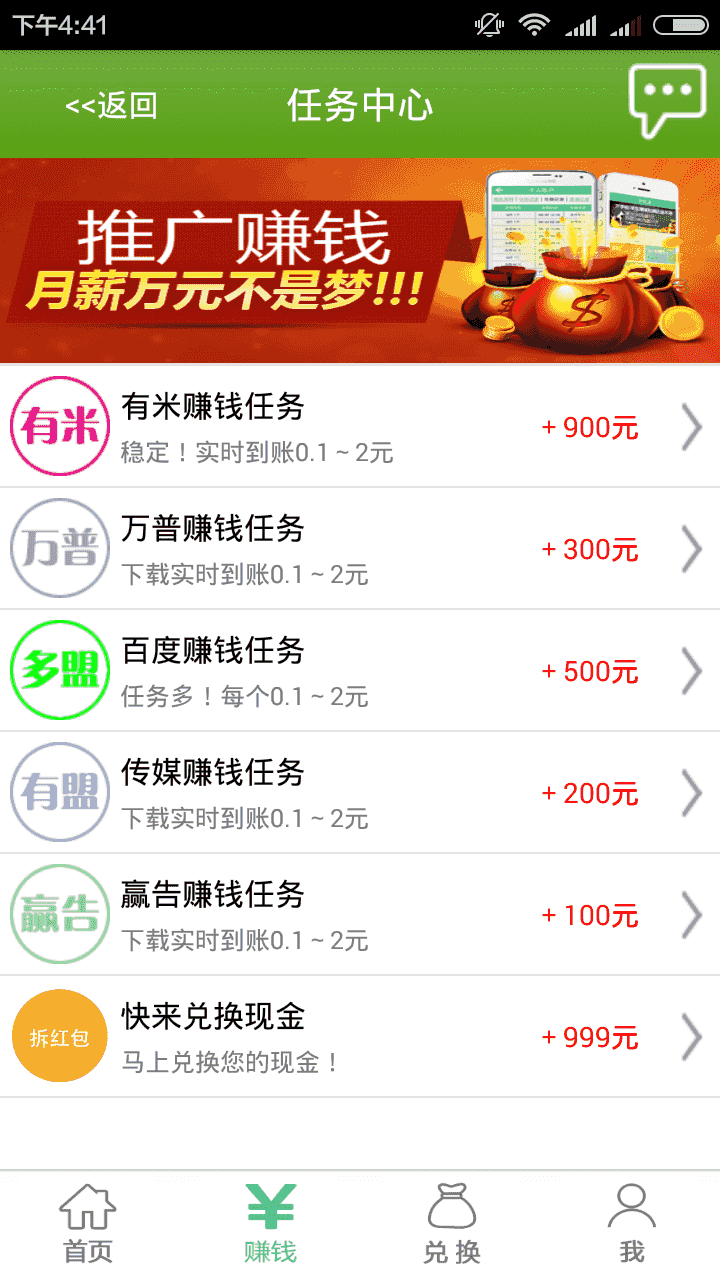Click the 有盟 circular logo icon
The height and width of the screenshot is (1280, 720).
click(59, 792)
